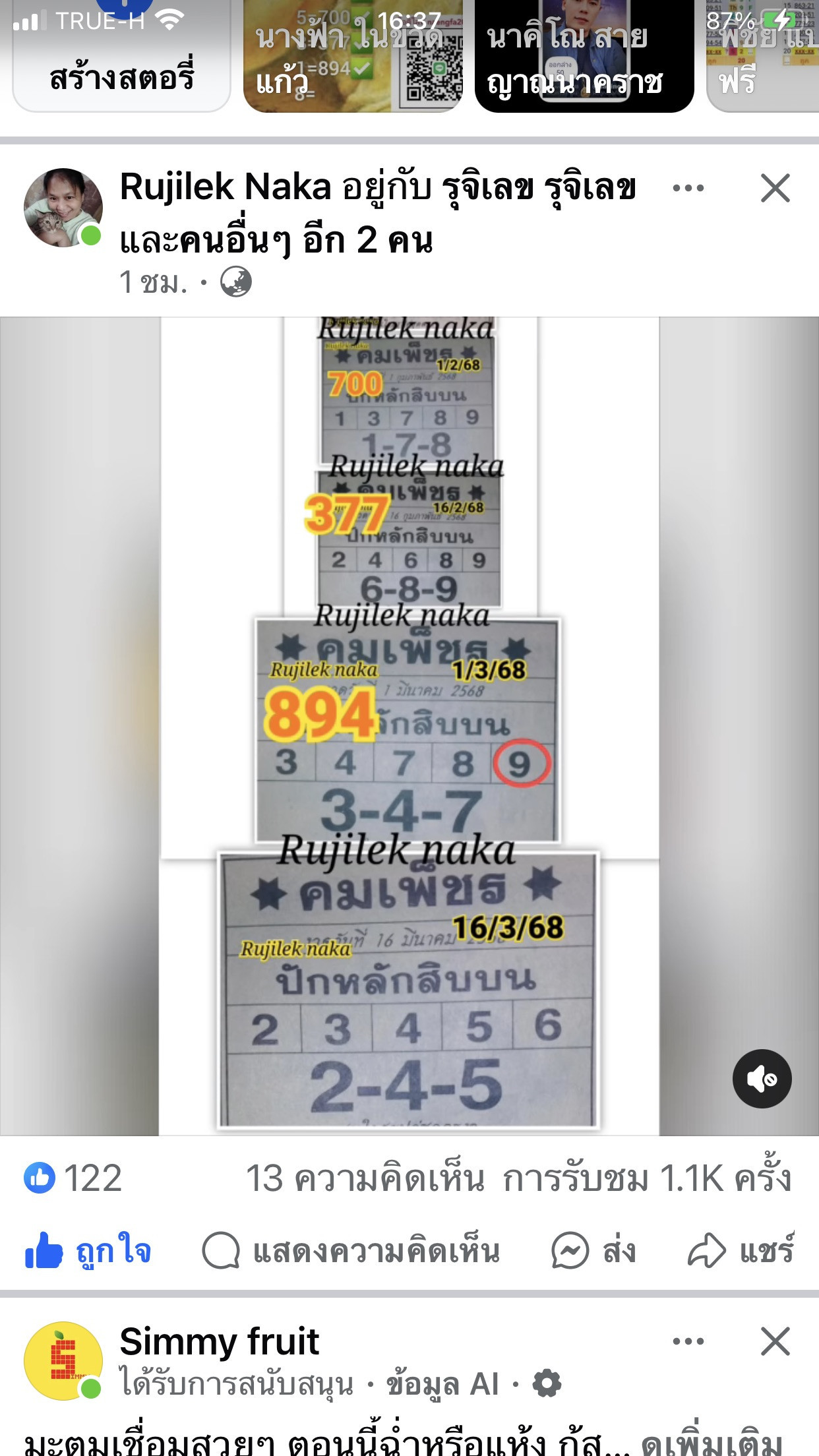Open overflow menu on Simmy fruit ad
This screenshot has width=819, height=1456.
point(688,1341)
